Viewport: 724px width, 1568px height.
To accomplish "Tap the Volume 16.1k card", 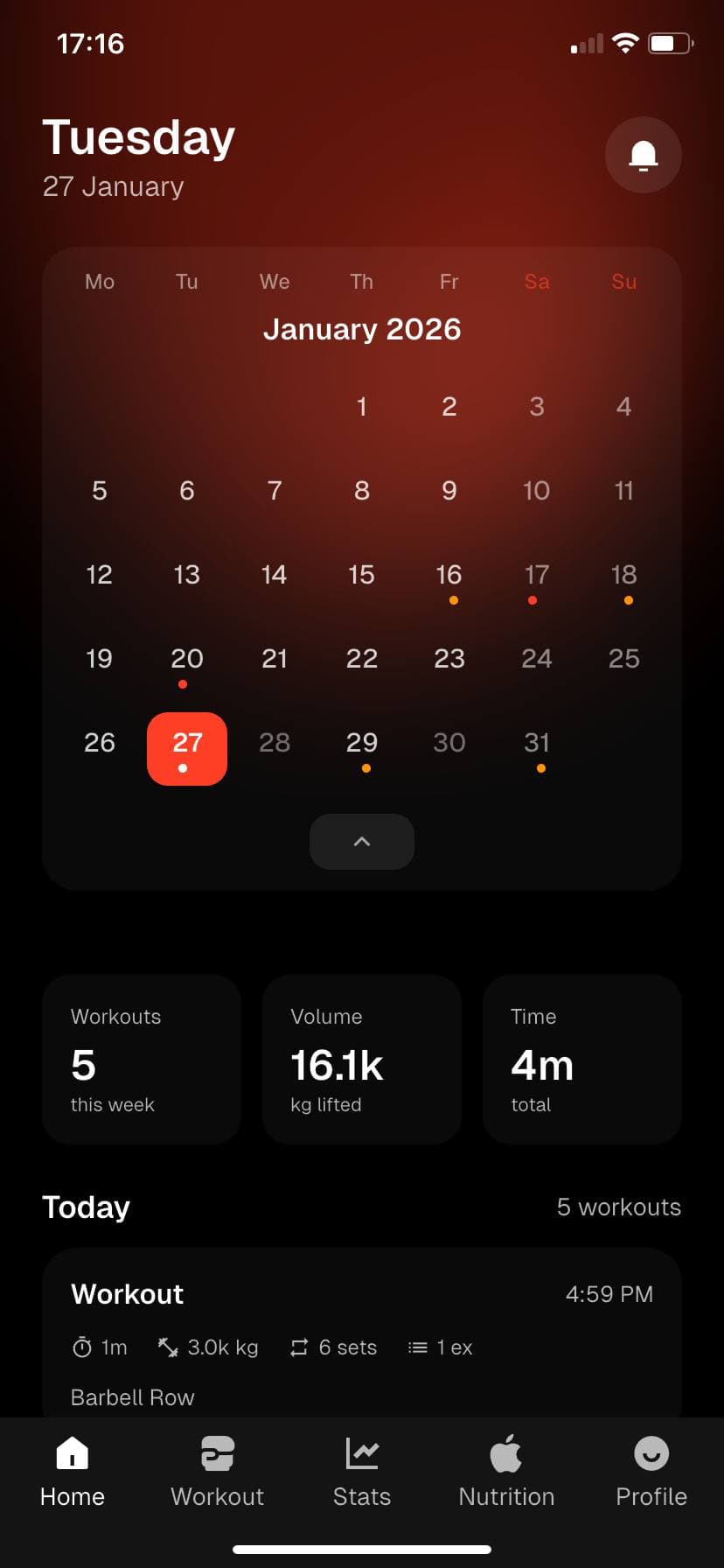I will pyautogui.click(x=361, y=1059).
